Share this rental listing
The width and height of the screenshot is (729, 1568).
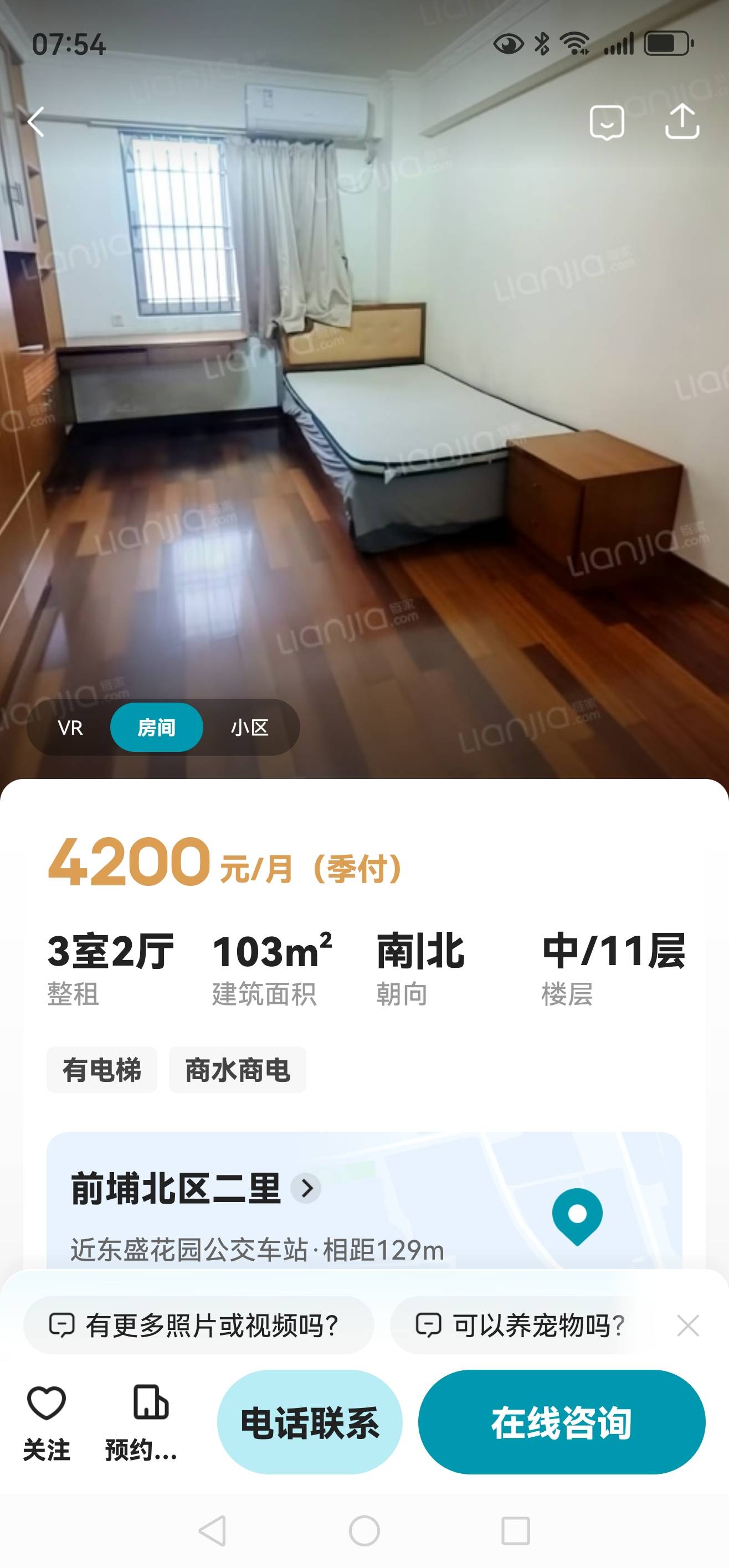point(681,122)
